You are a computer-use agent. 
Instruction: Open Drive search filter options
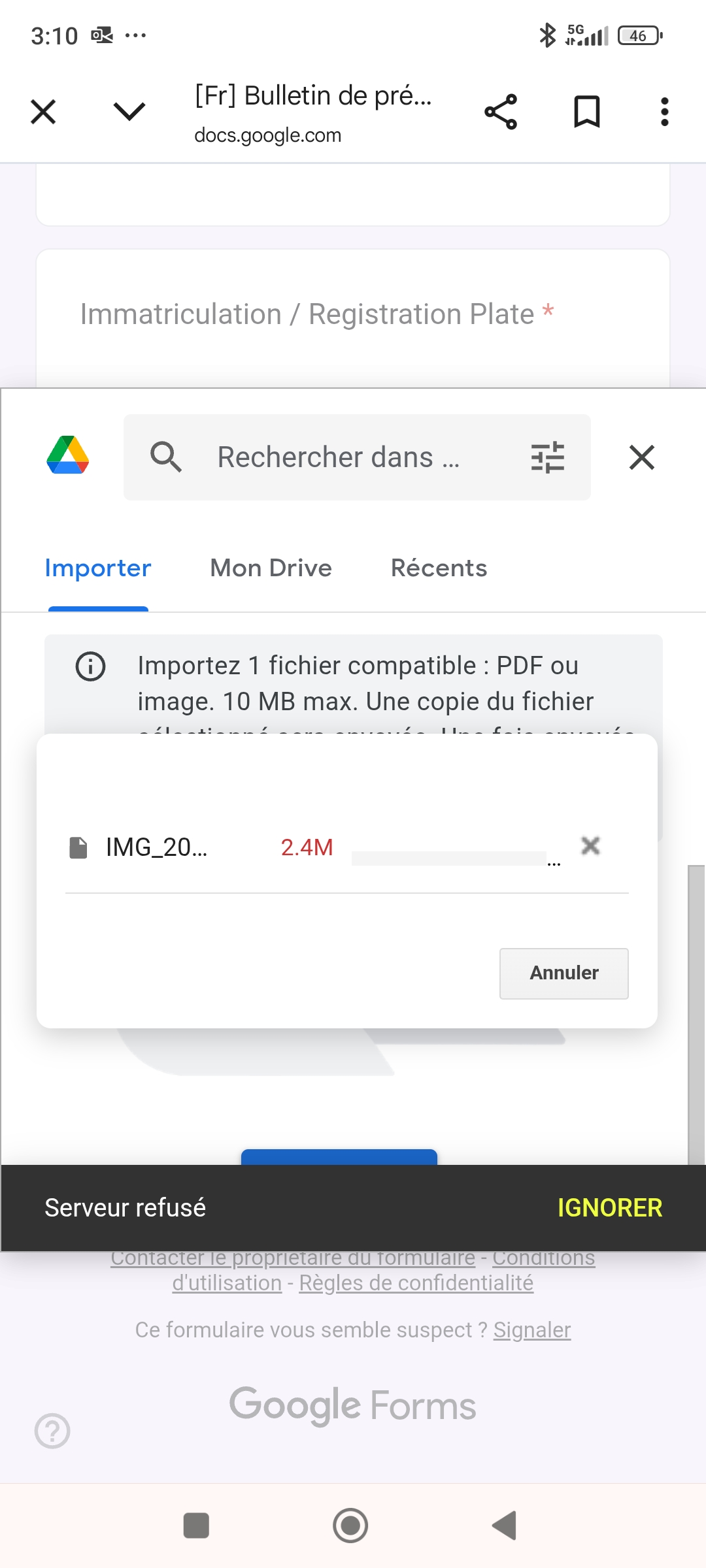pos(548,457)
